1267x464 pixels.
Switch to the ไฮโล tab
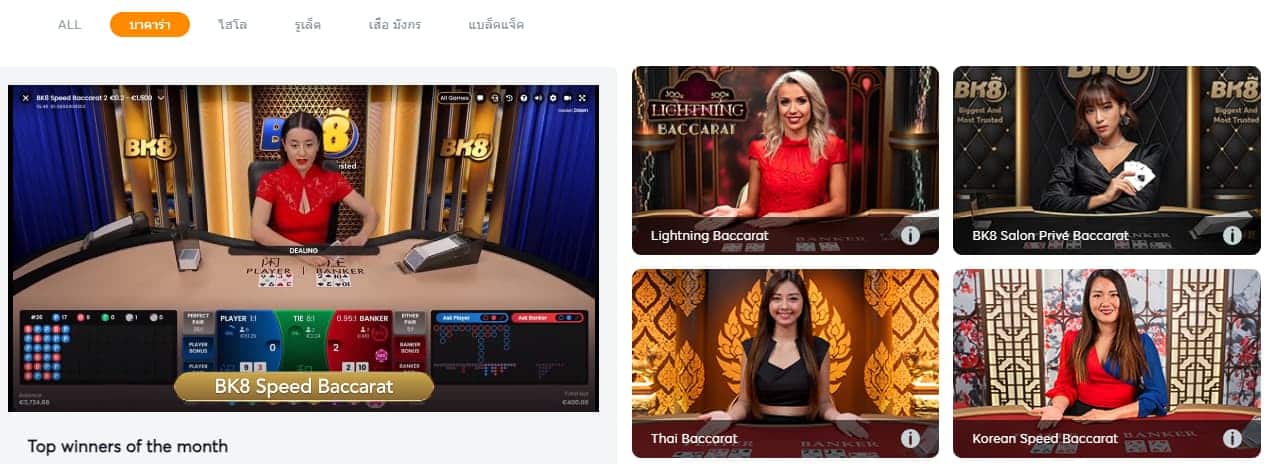233,24
